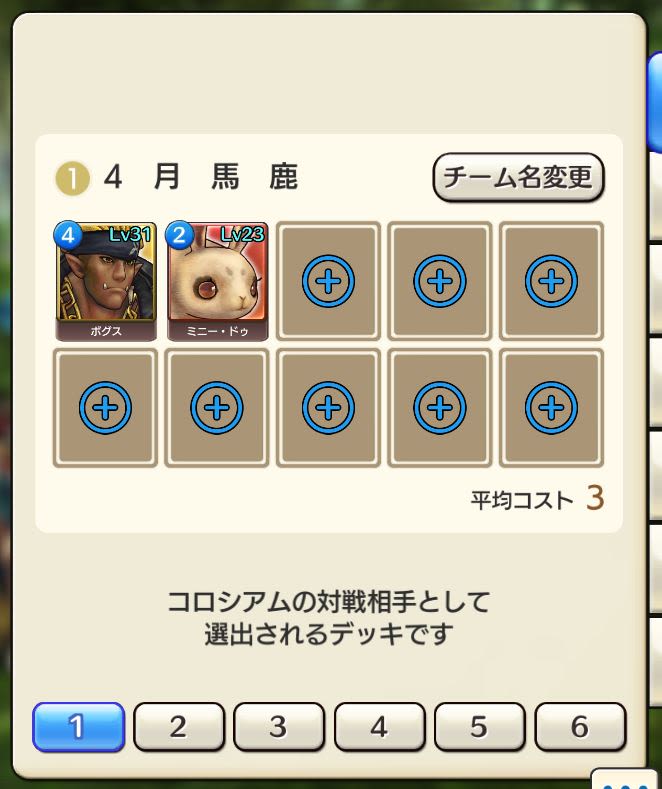The width and height of the screenshot is (662, 789).
Task: Go to deck 6
Action: click(x=580, y=727)
